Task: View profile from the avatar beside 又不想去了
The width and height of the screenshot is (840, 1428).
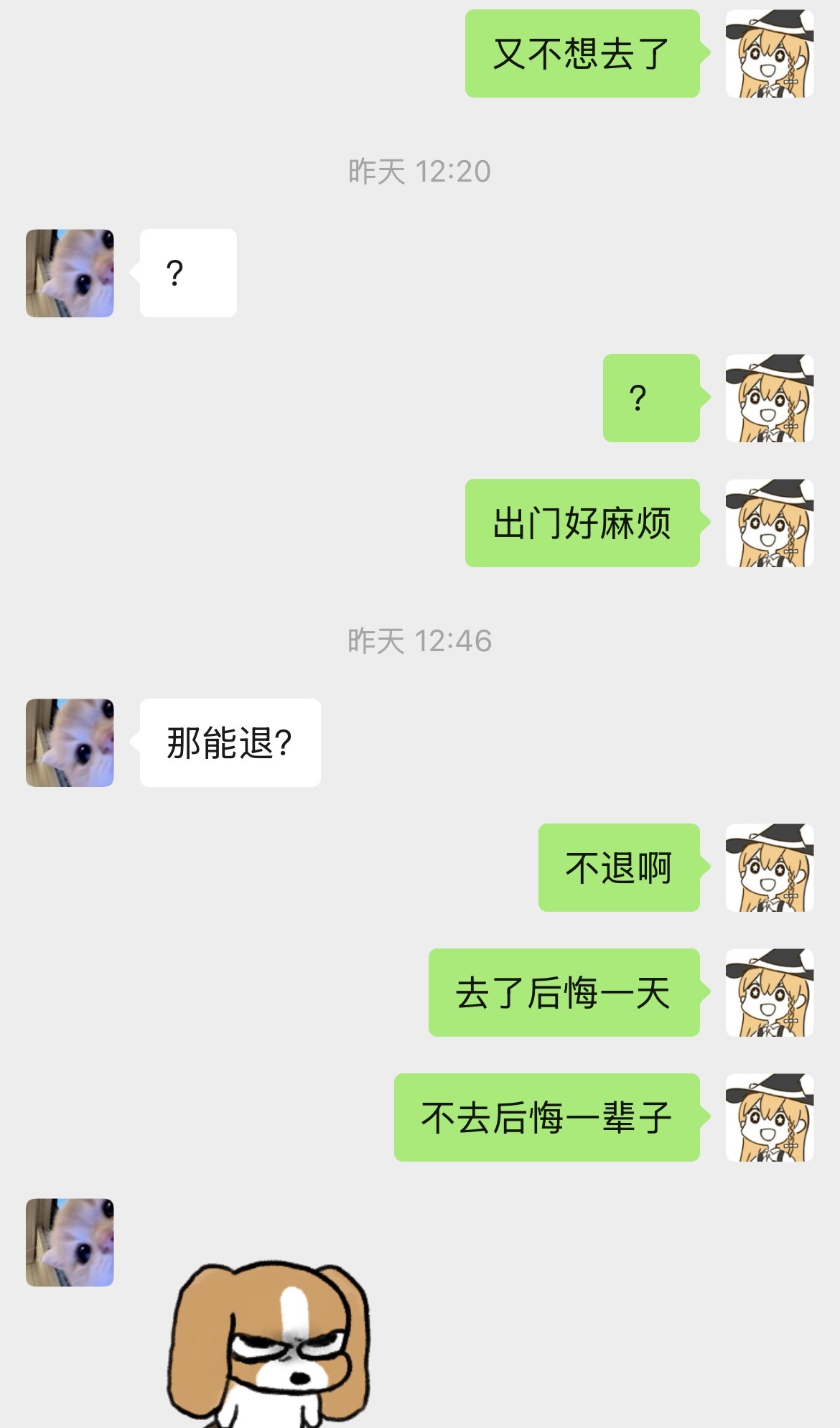Action: coord(769,53)
